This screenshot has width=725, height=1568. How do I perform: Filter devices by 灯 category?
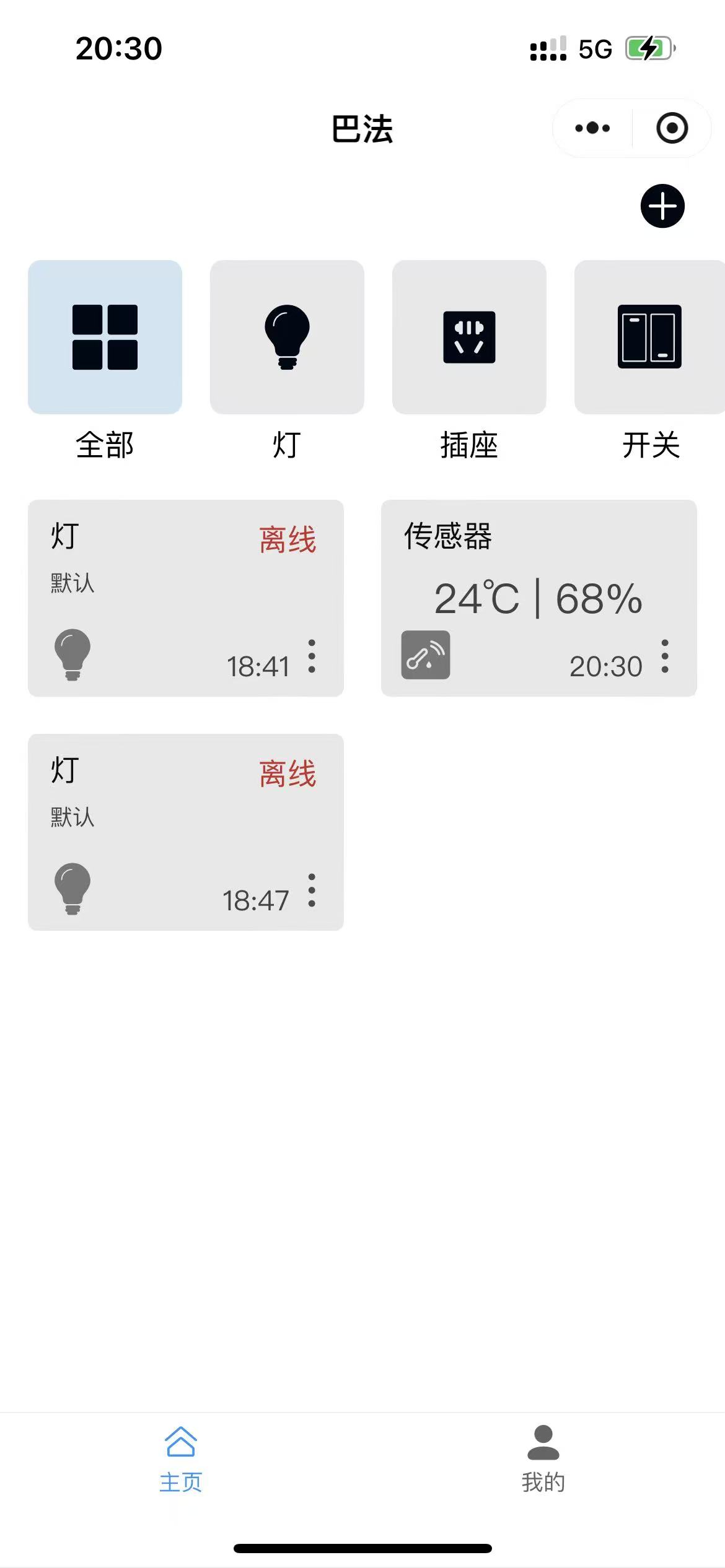pos(287,338)
